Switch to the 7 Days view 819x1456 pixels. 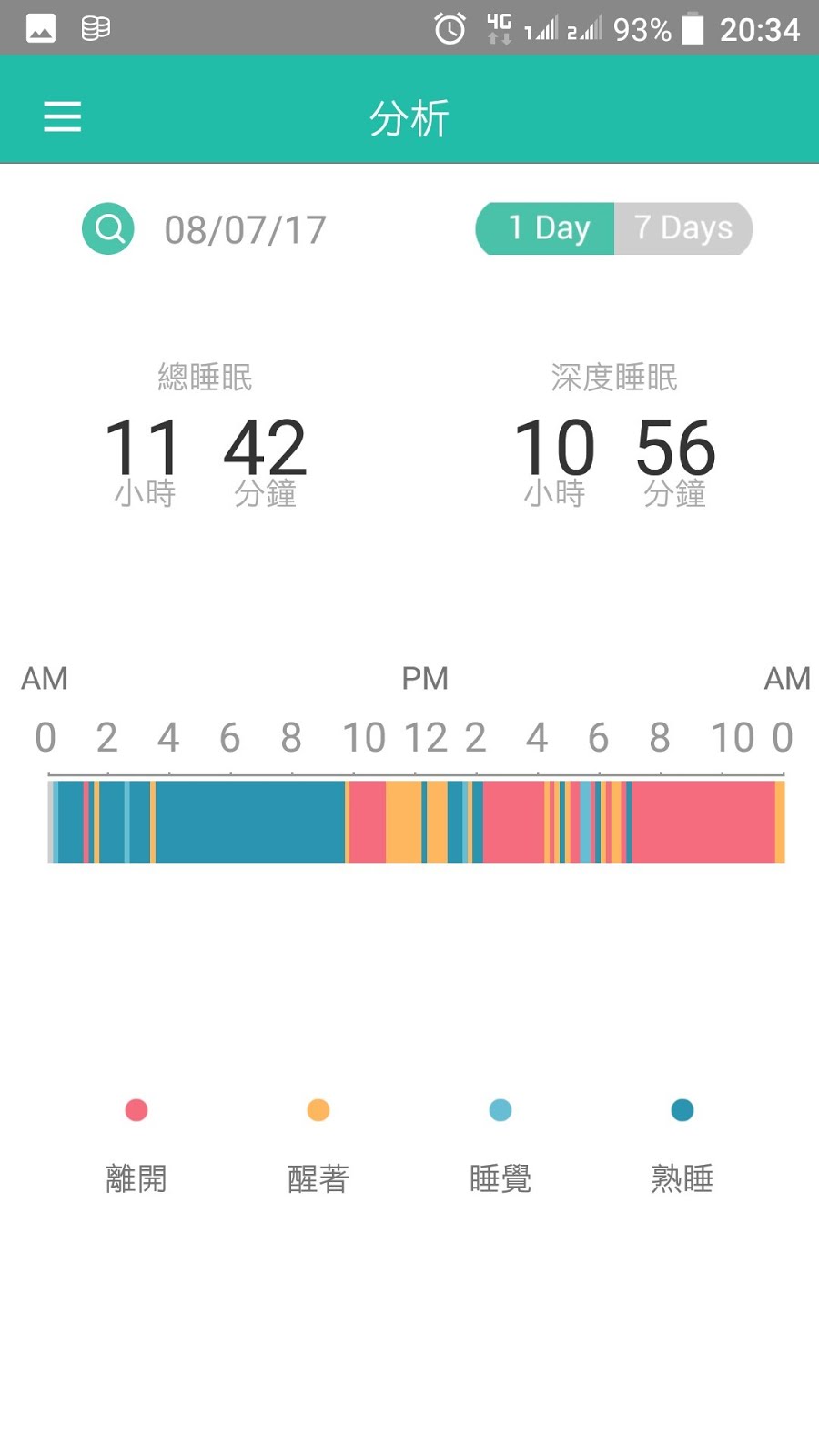click(x=683, y=228)
